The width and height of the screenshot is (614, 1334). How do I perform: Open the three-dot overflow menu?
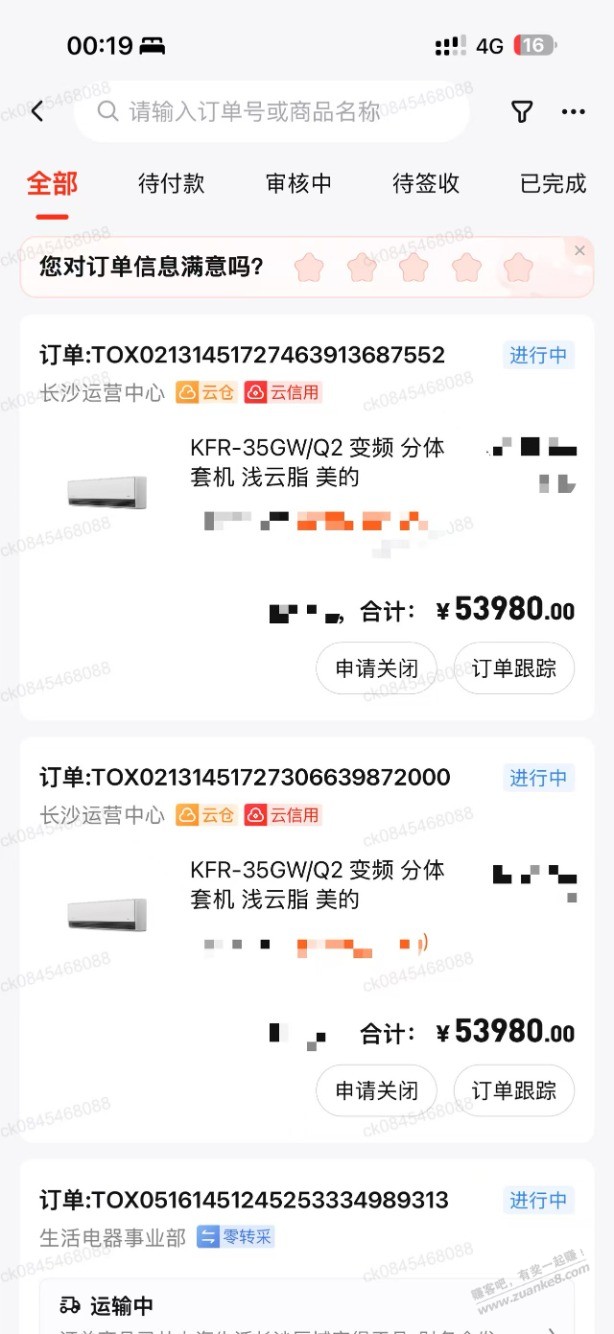573,111
